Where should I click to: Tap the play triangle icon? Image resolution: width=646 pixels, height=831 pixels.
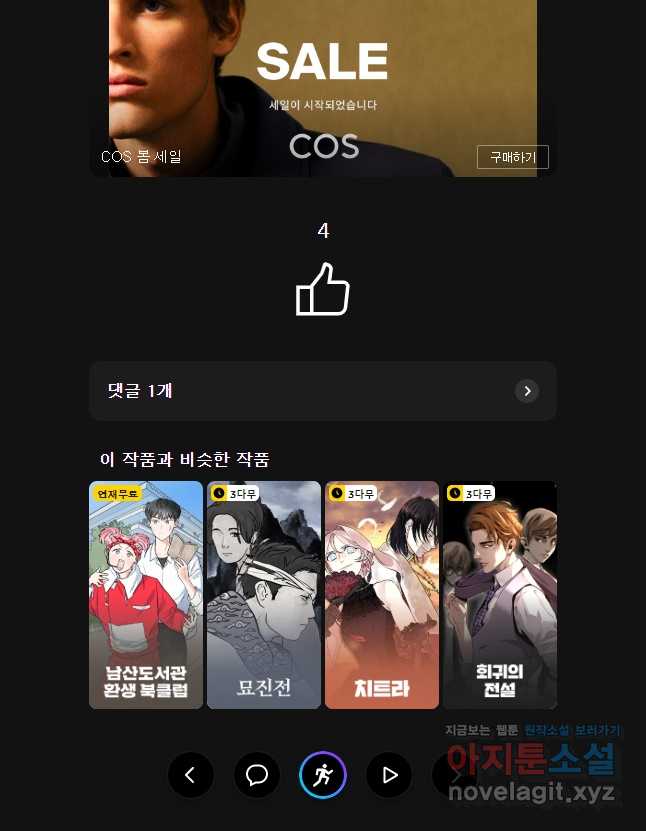389,775
